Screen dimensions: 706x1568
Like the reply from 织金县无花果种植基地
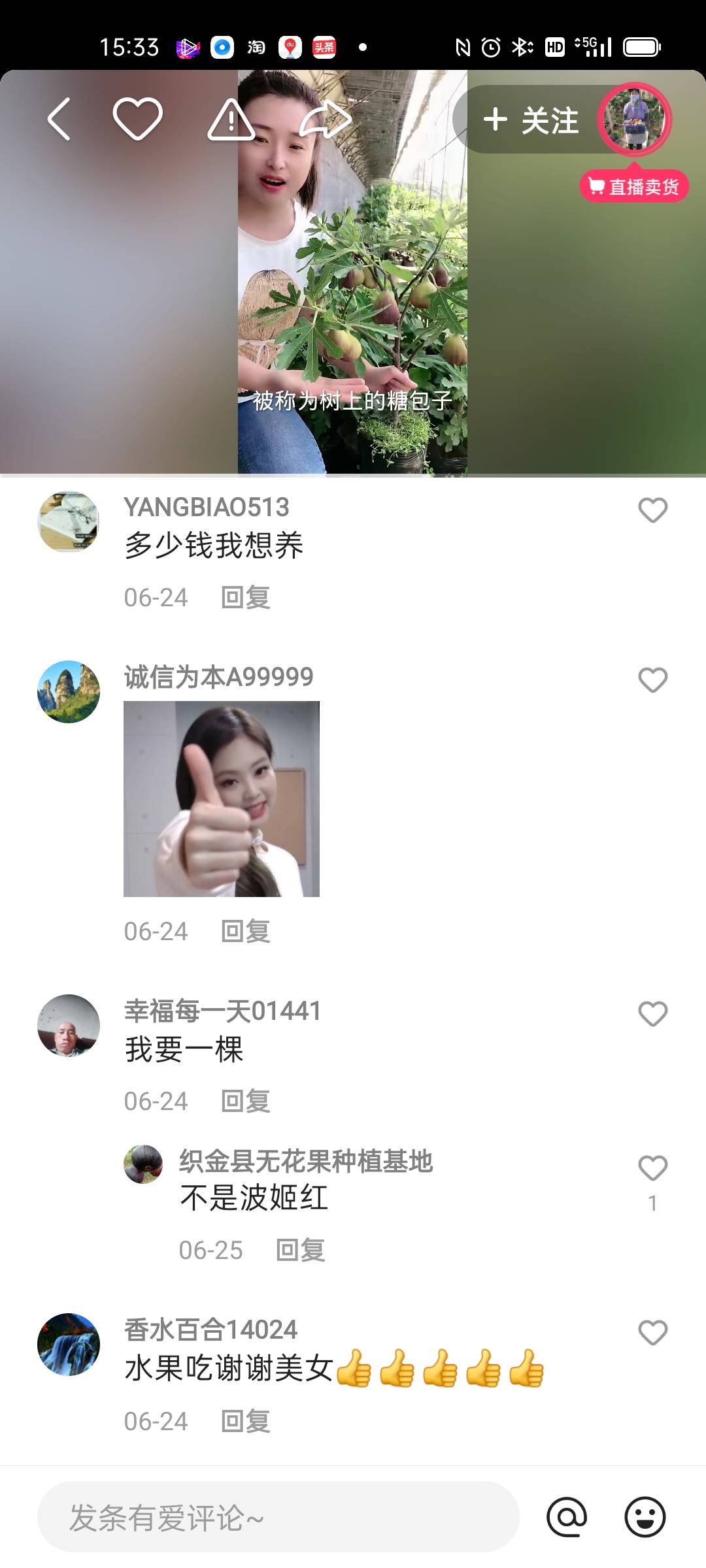click(x=653, y=1168)
